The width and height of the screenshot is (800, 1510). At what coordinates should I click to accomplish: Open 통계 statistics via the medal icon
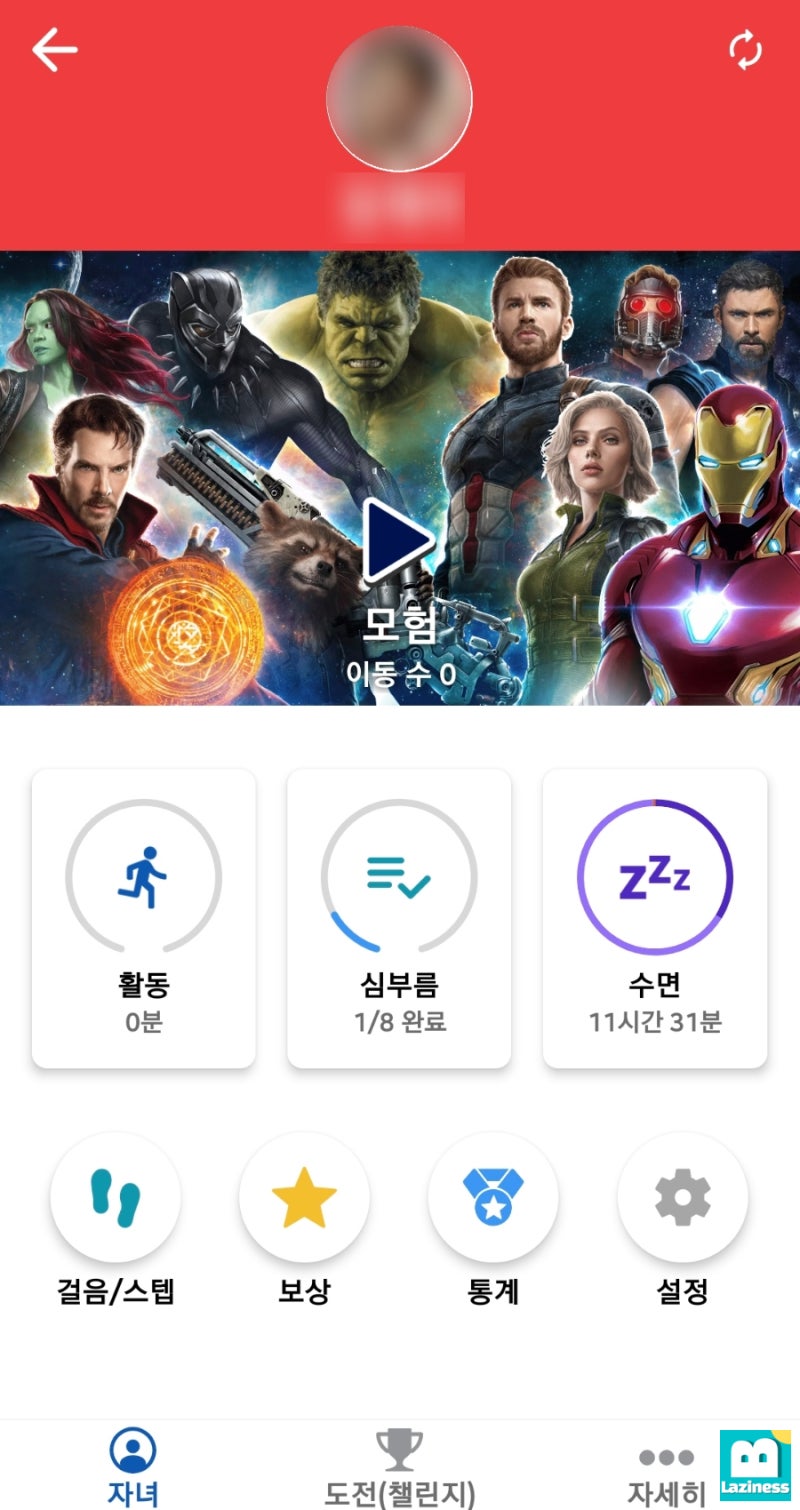click(494, 1198)
